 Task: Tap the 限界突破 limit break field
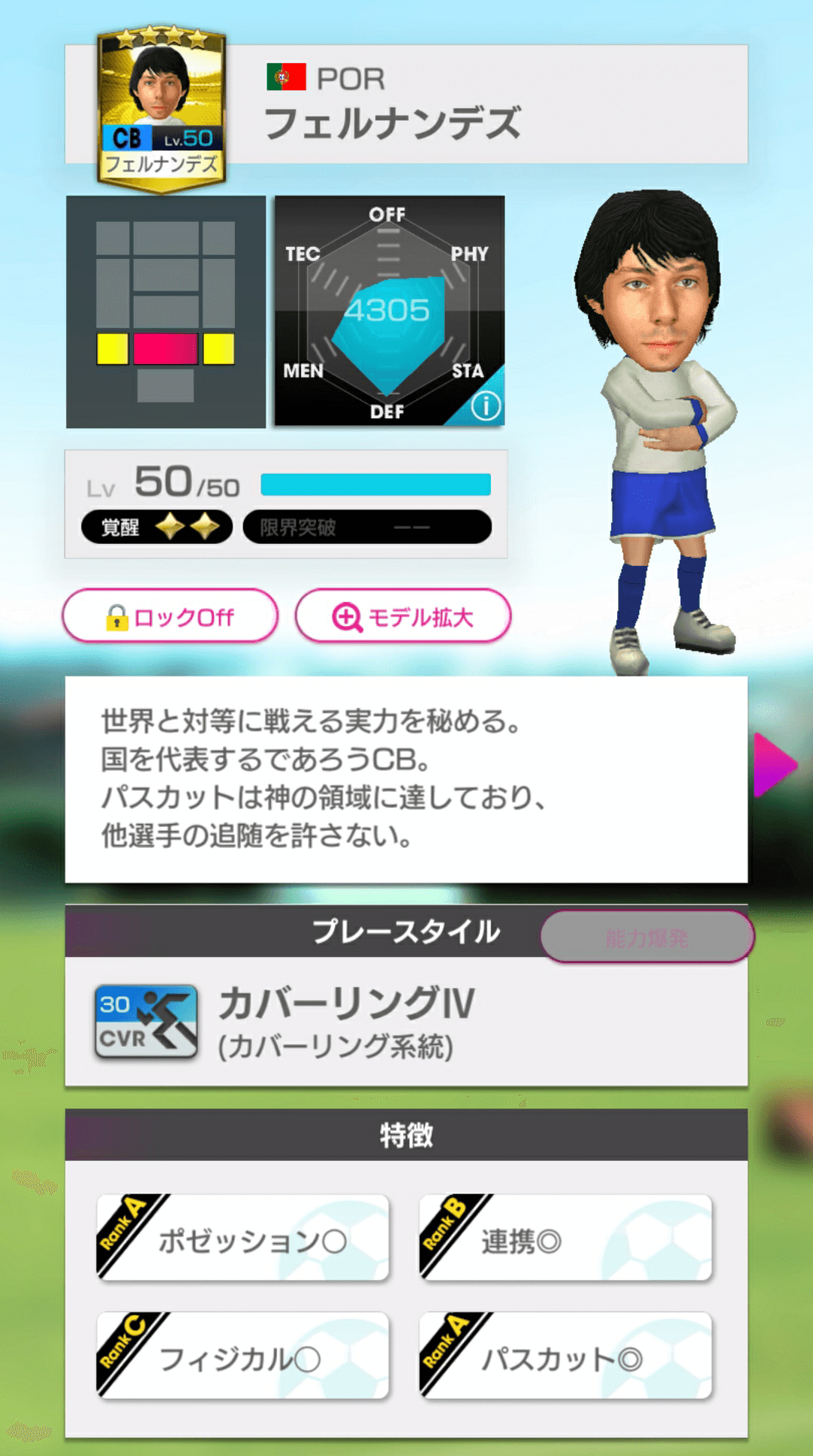coord(367,527)
